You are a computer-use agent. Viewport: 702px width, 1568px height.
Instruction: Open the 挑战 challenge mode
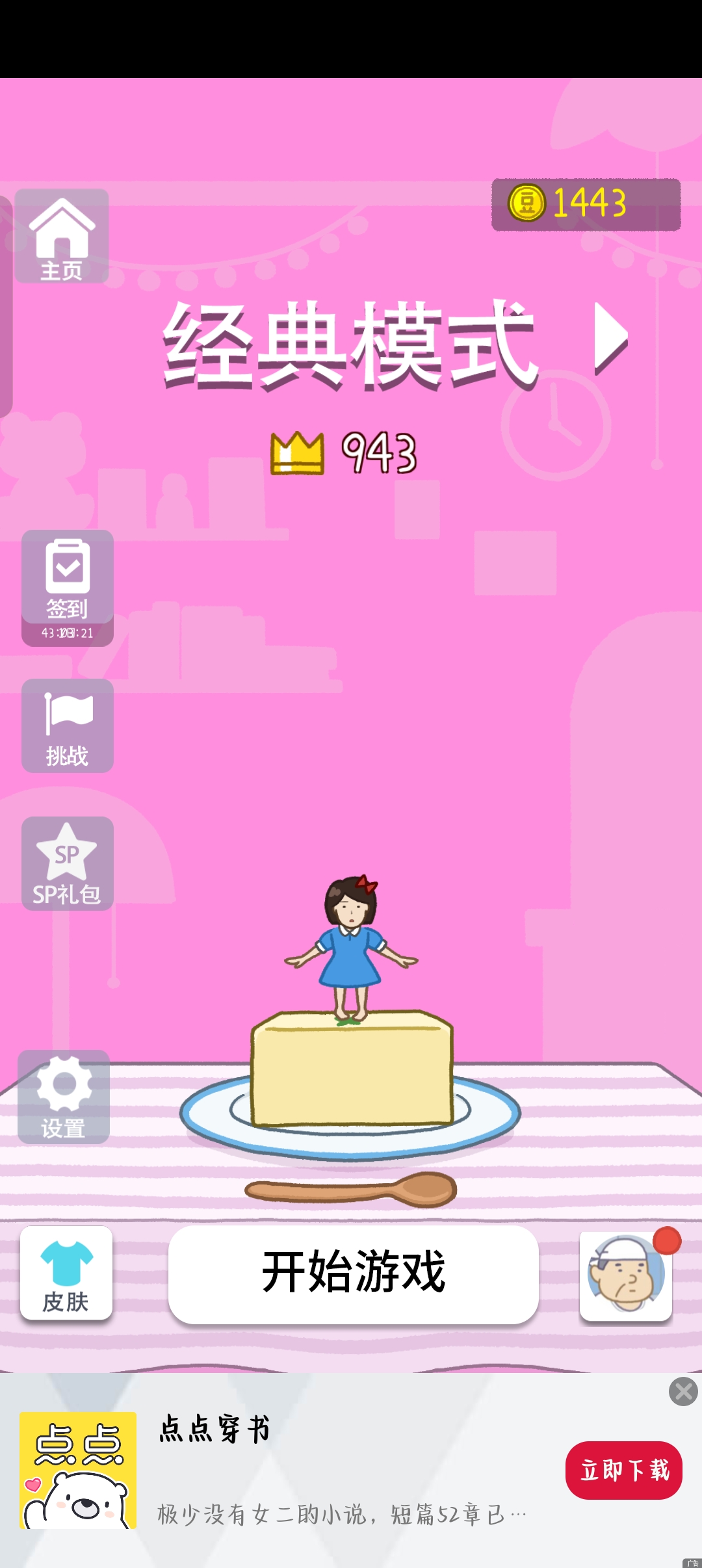pyautogui.click(x=68, y=726)
